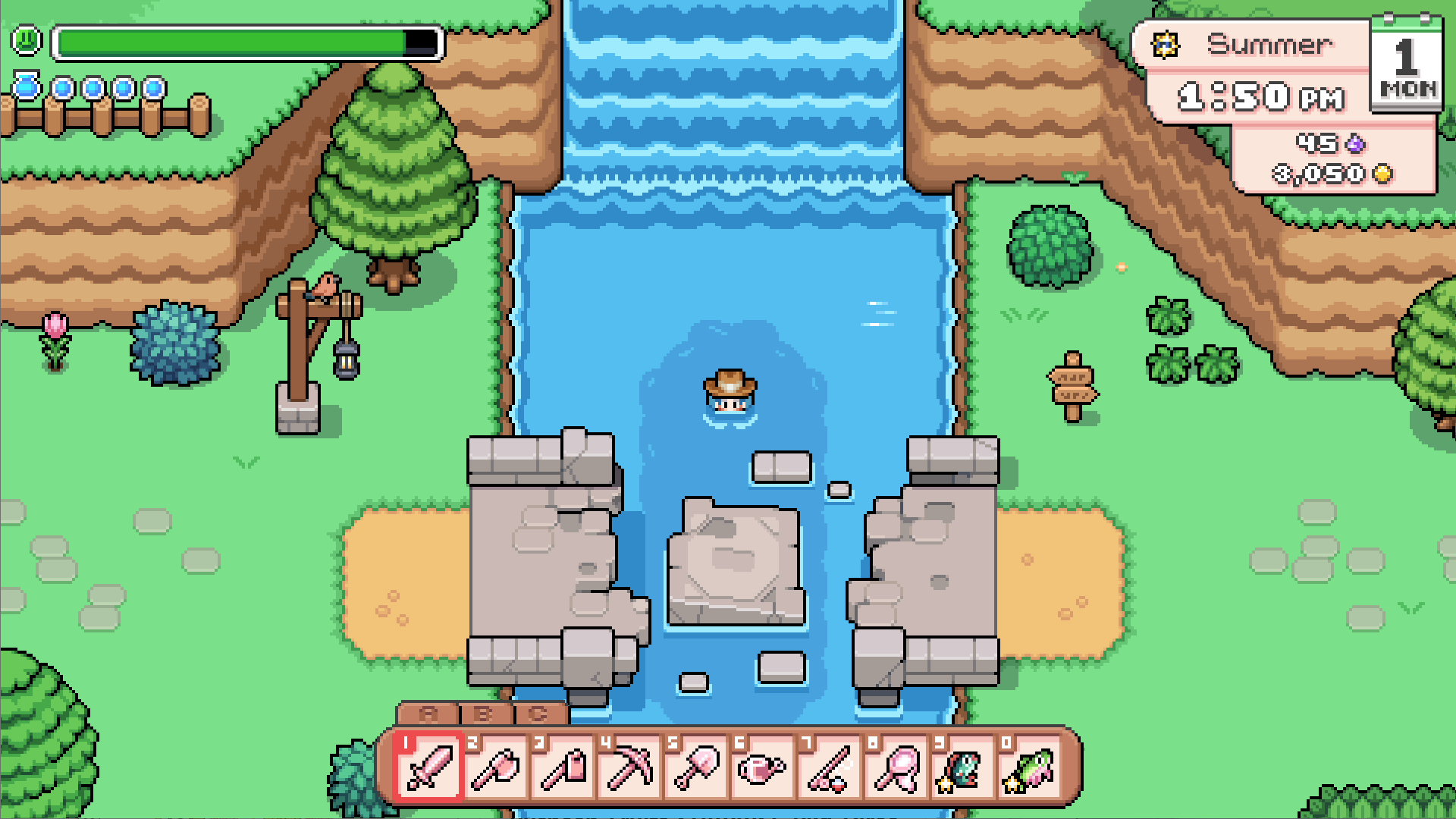1456x819 pixels.
Task: Choose the green fish in slot 0
Action: click(x=1030, y=767)
